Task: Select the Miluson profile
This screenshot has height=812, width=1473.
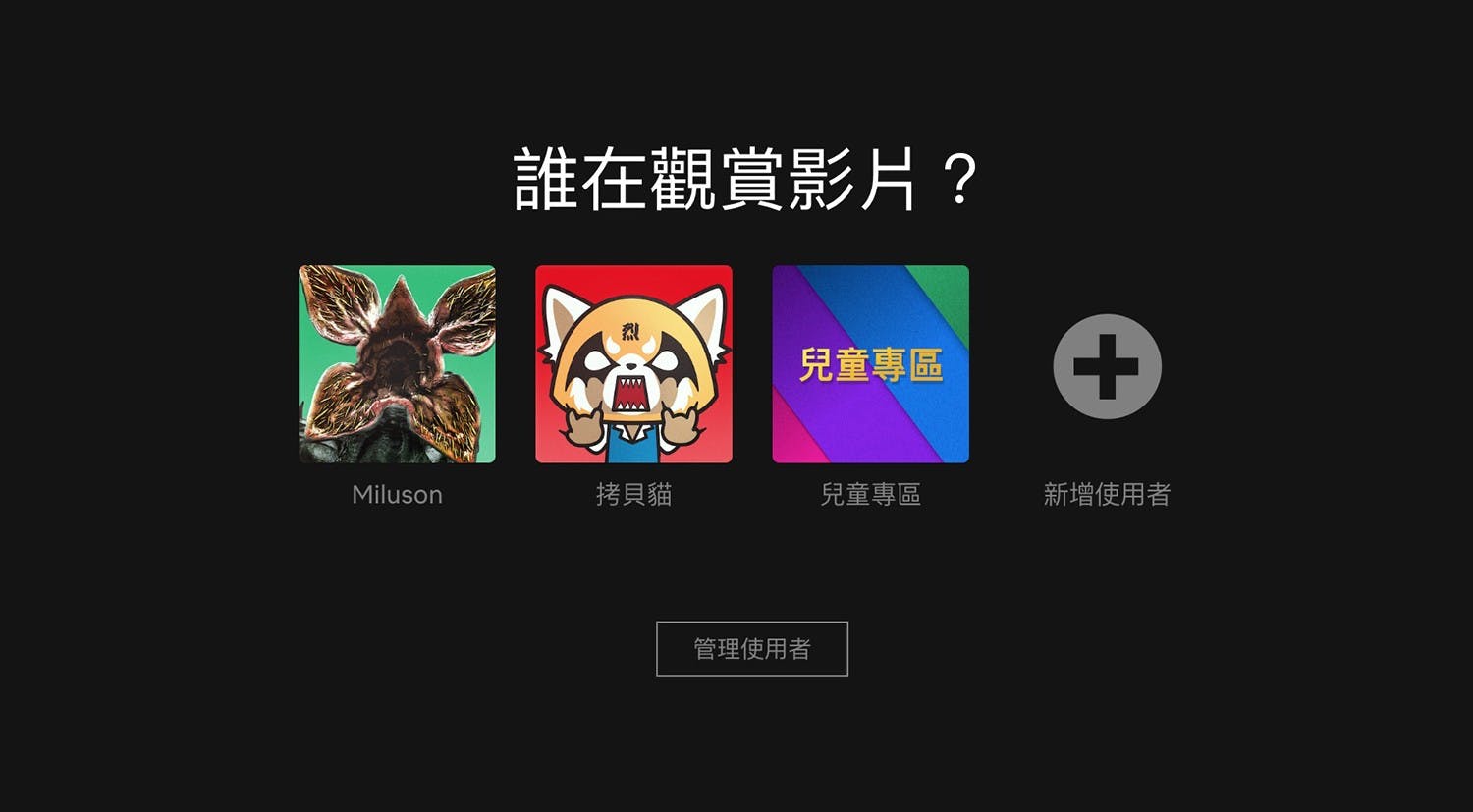Action: tap(397, 364)
